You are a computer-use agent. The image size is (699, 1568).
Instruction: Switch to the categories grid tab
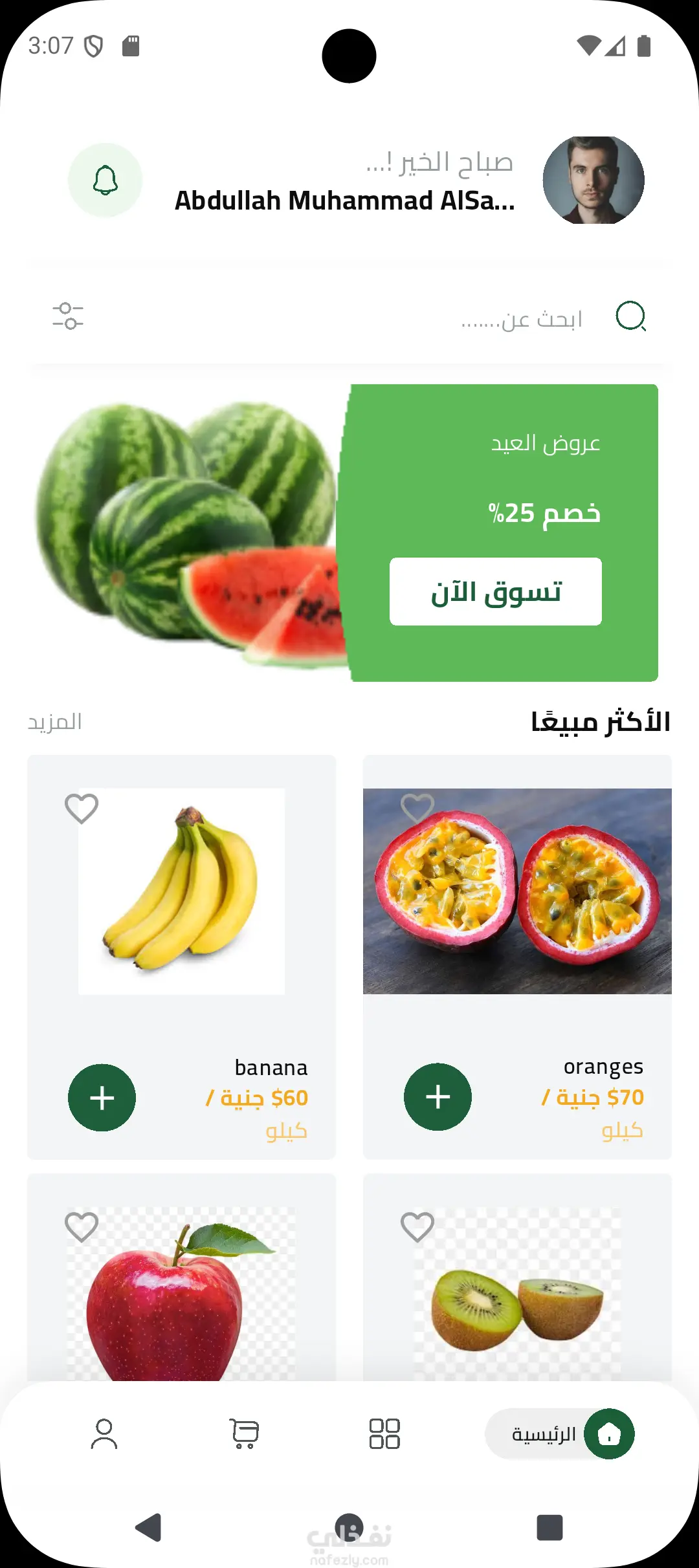tap(384, 1433)
